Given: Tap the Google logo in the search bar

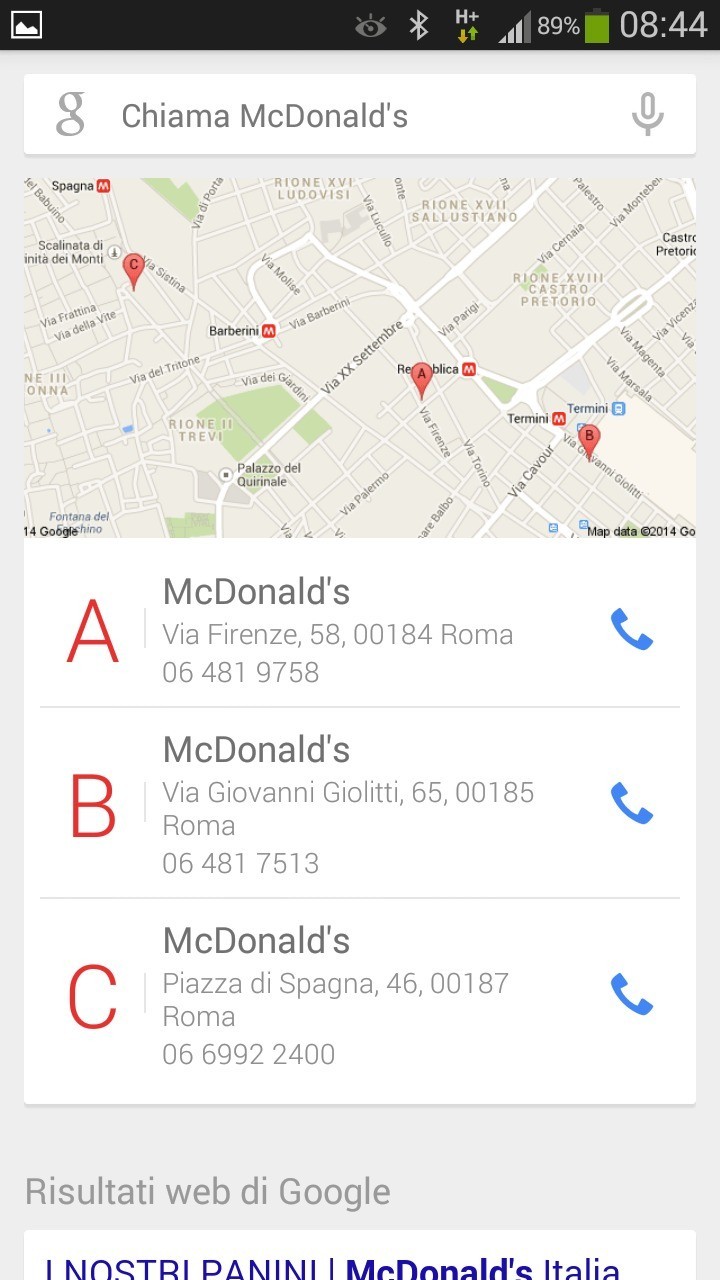Looking at the screenshot, I should tap(68, 114).
